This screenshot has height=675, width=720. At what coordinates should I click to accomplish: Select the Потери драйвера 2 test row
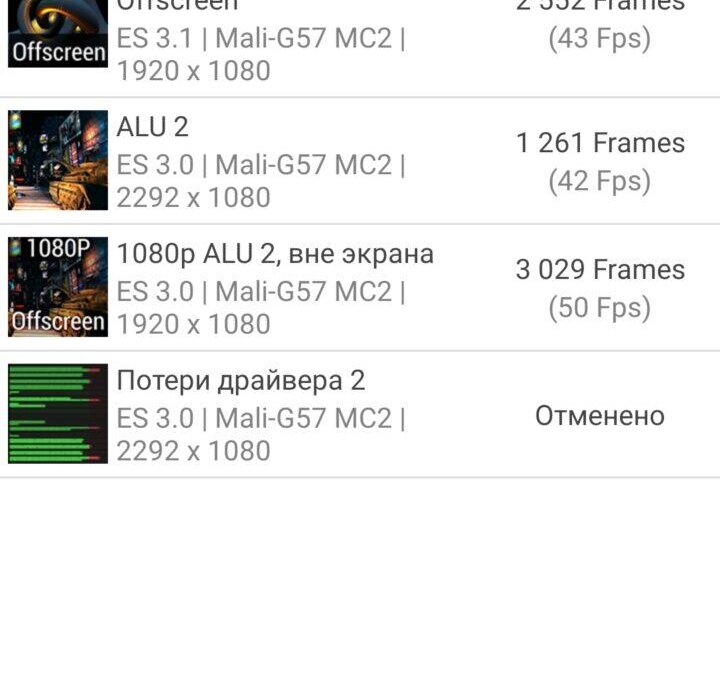(x=360, y=415)
